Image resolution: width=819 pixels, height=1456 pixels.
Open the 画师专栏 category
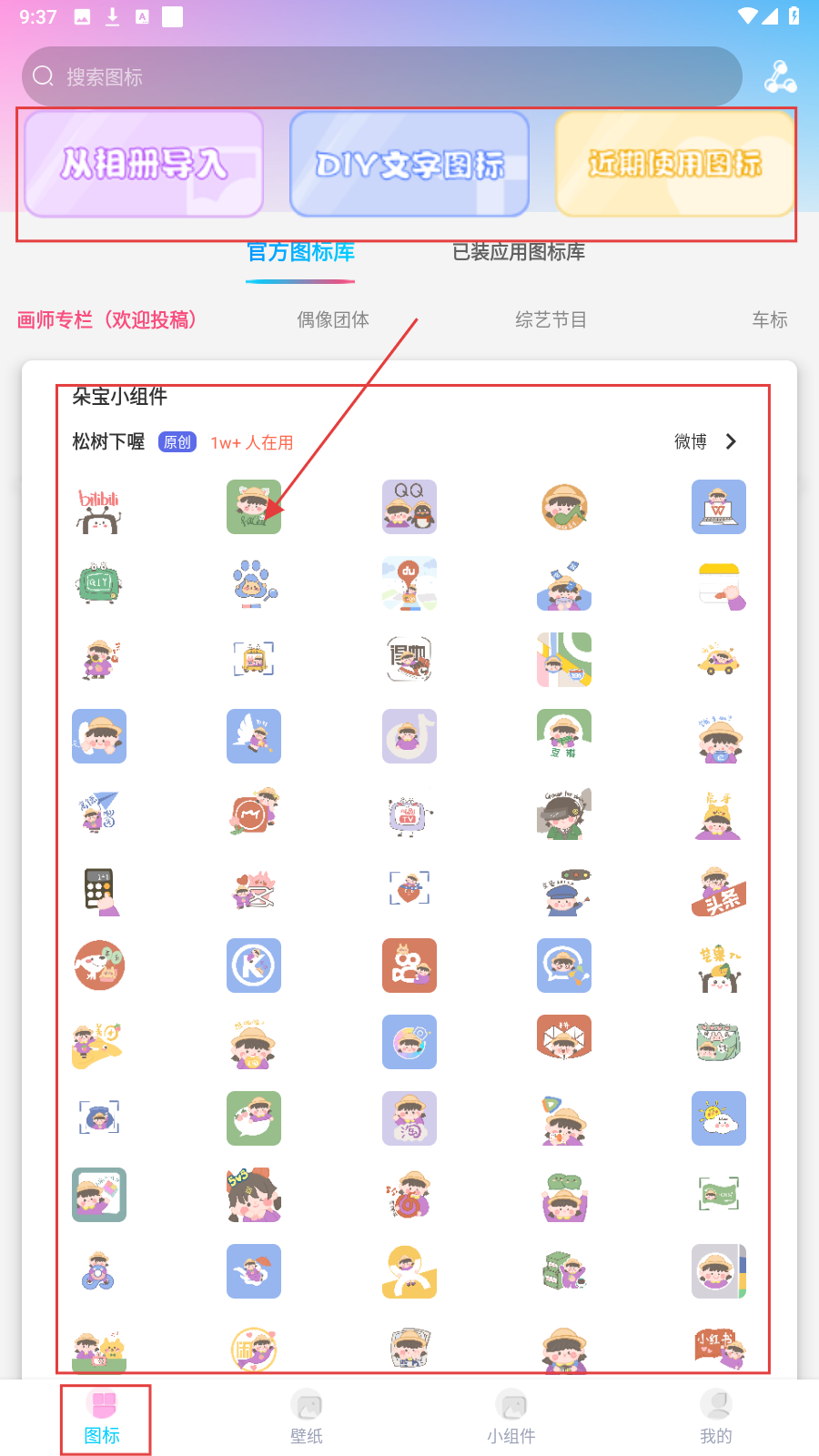point(107,320)
